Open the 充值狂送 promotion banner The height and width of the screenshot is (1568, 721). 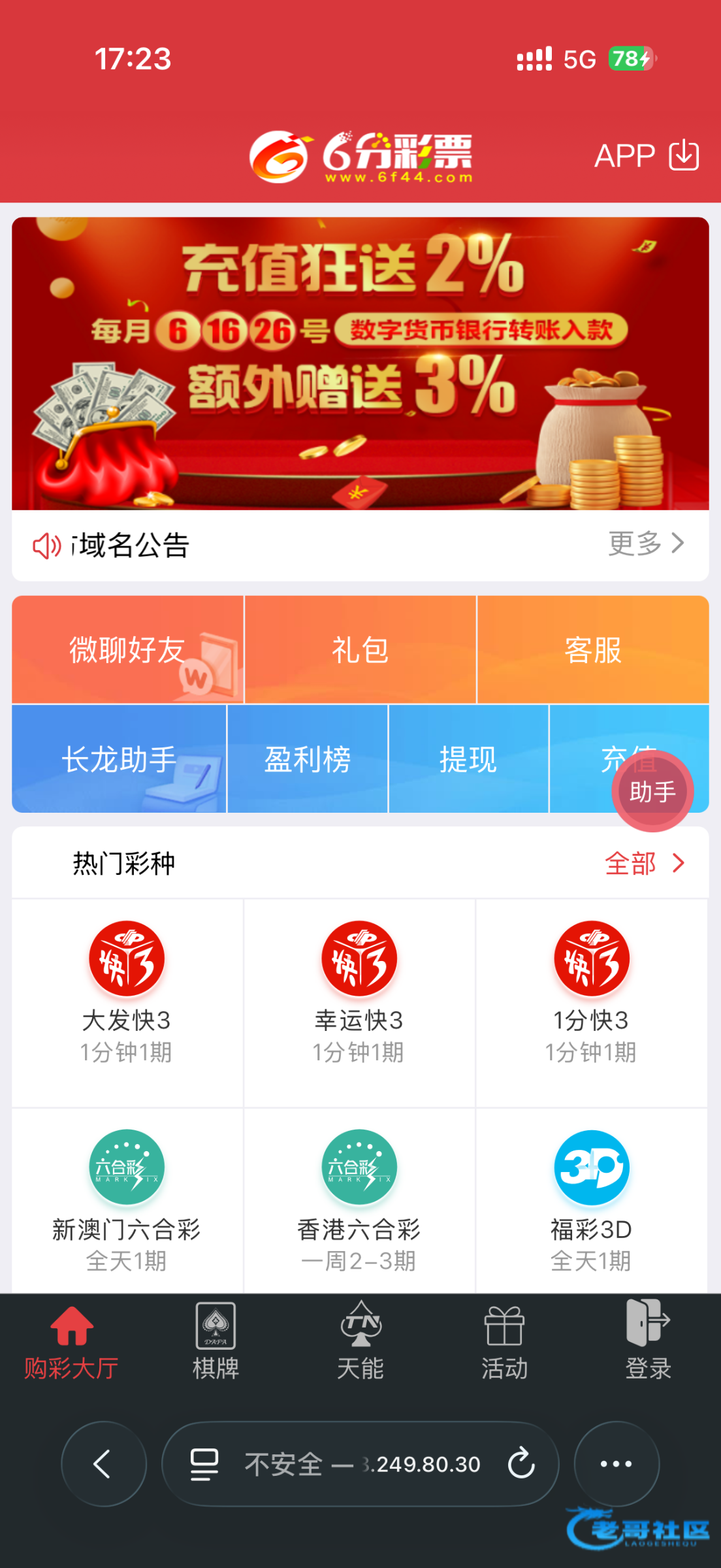[360, 363]
